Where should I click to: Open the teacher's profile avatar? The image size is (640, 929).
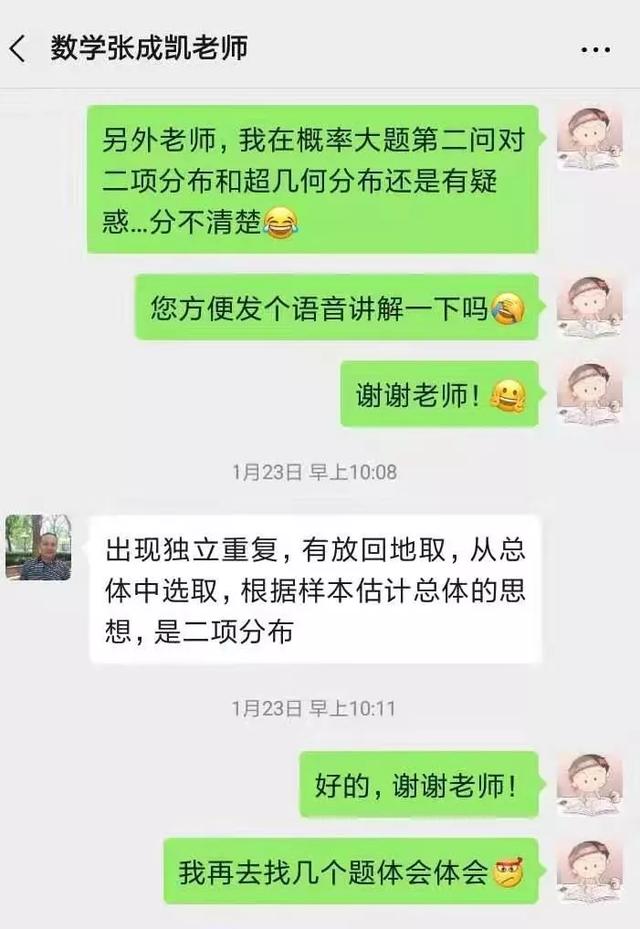(x=38, y=547)
